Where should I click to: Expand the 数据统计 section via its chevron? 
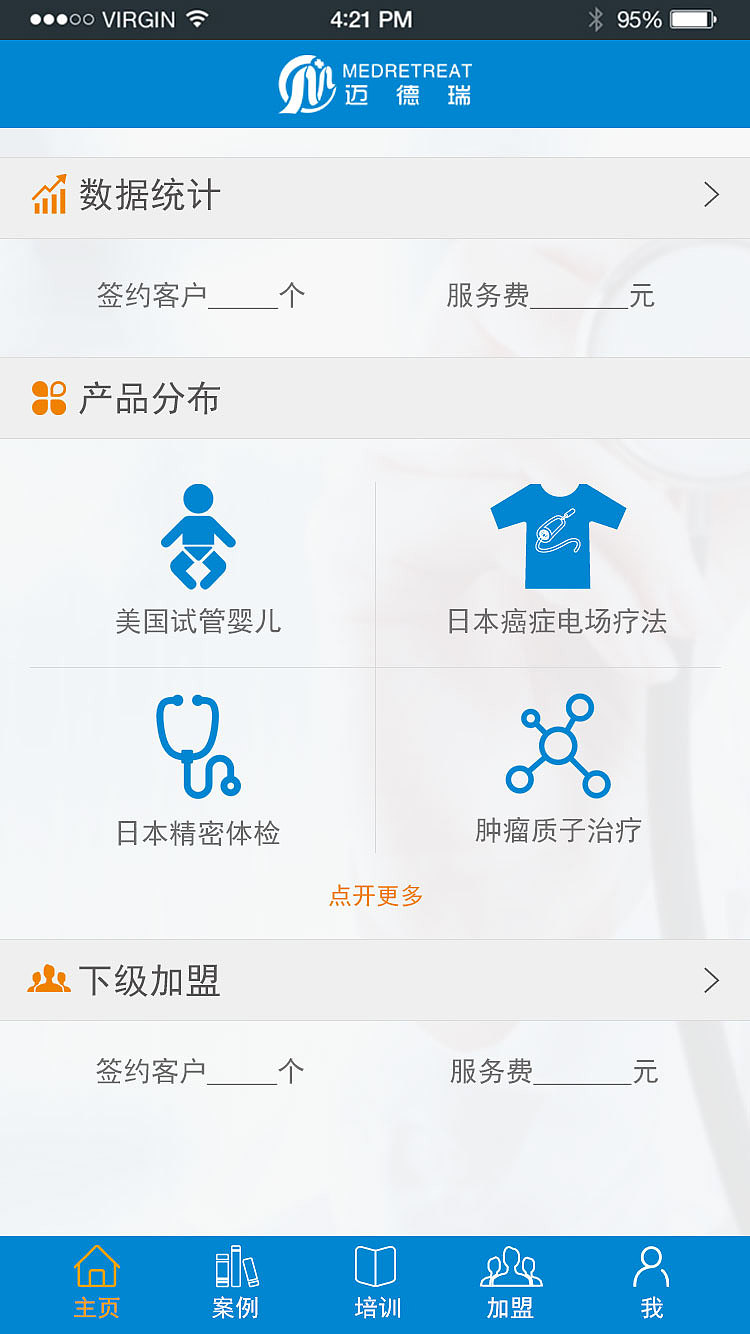[712, 195]
